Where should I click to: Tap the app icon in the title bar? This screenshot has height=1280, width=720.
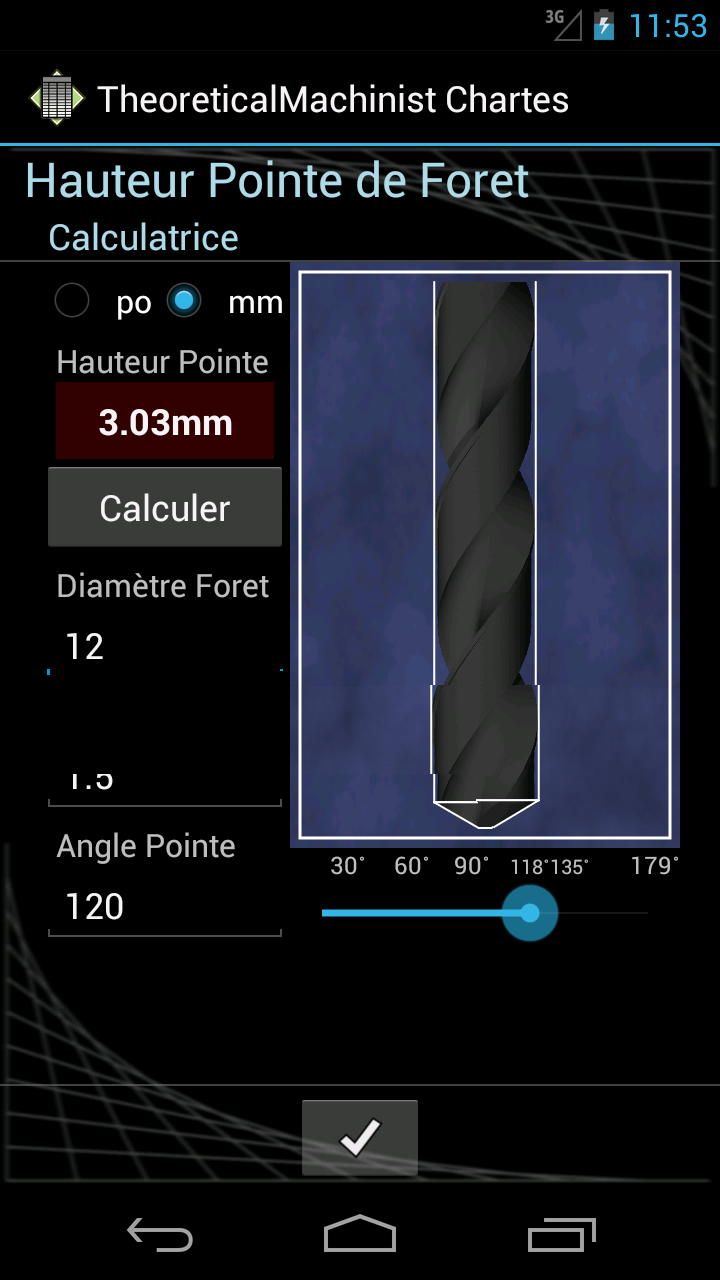pos(57,98)
